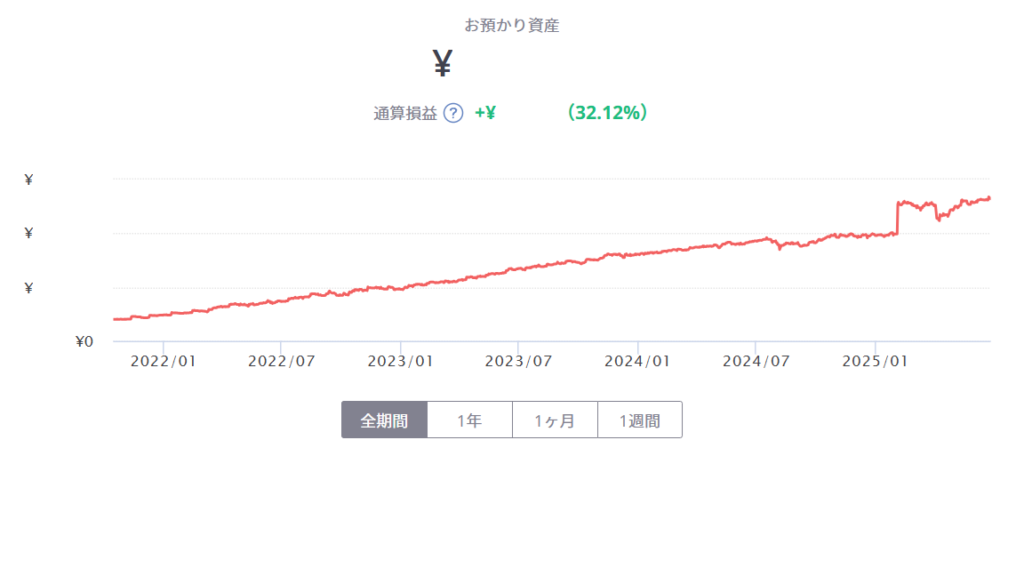Open the 通算損益 help question mark

click(453, 113)
